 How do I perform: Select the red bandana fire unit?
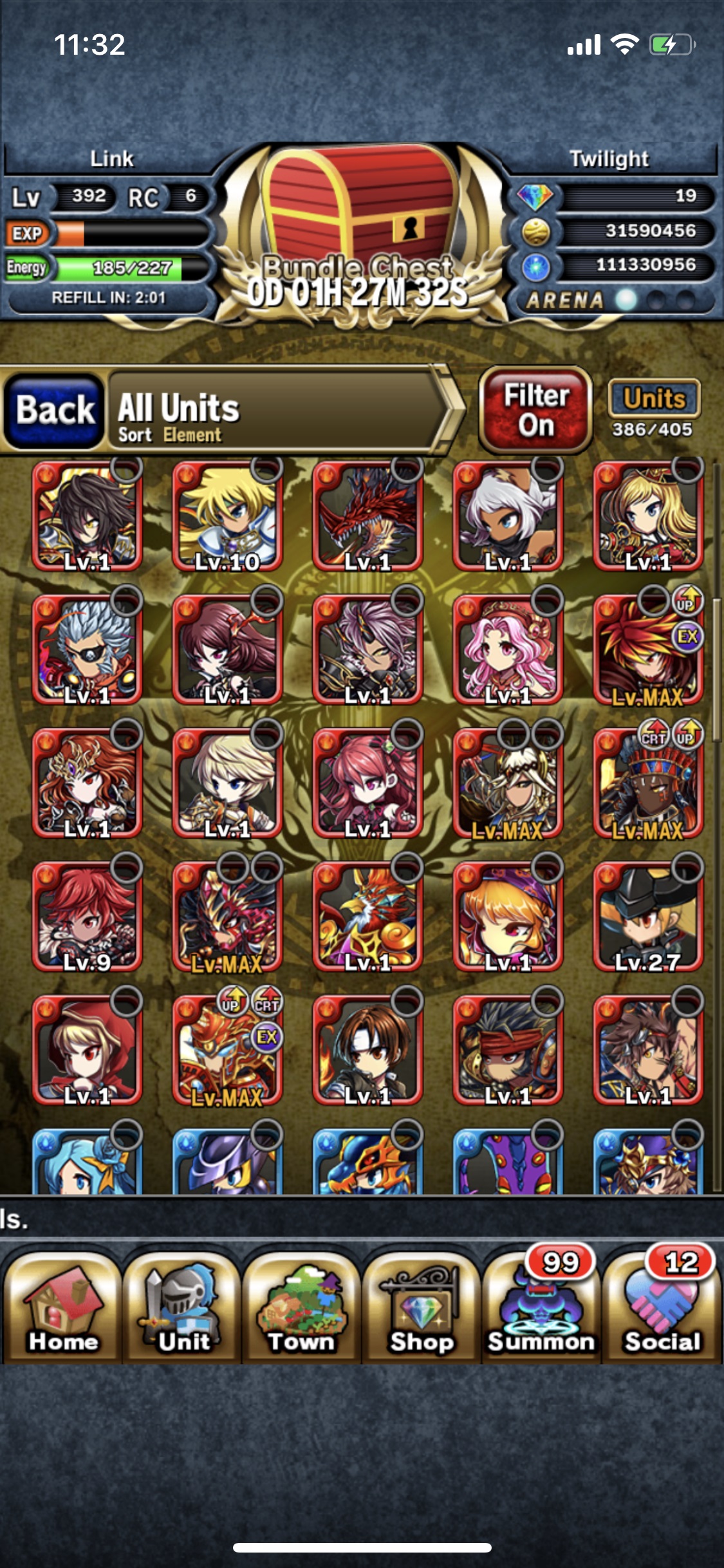pos(508,1050)
